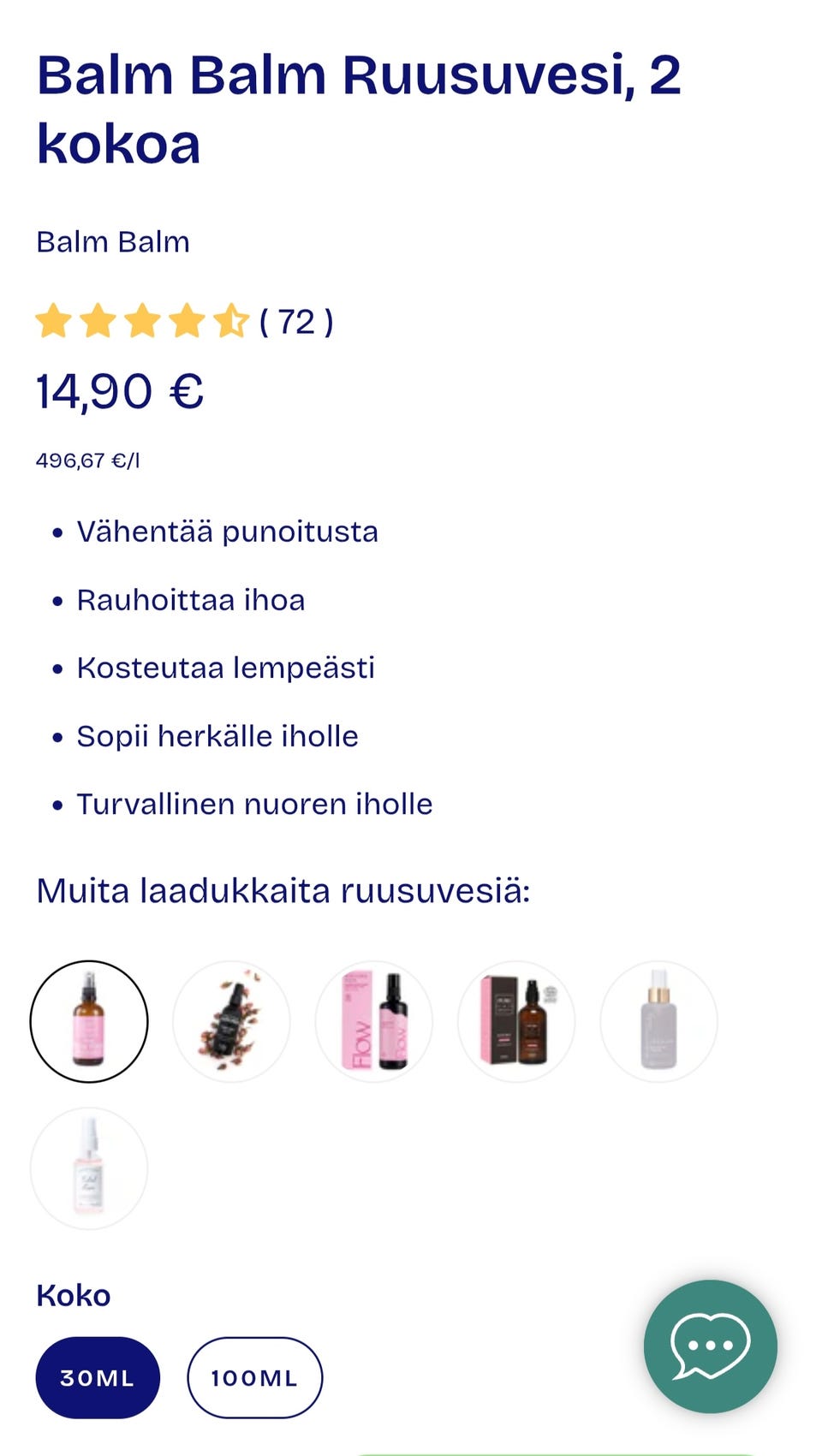This screenshot has width=822, height=1456.
Task: Select the 30ML size option
Action: [x=97, y=1377]
